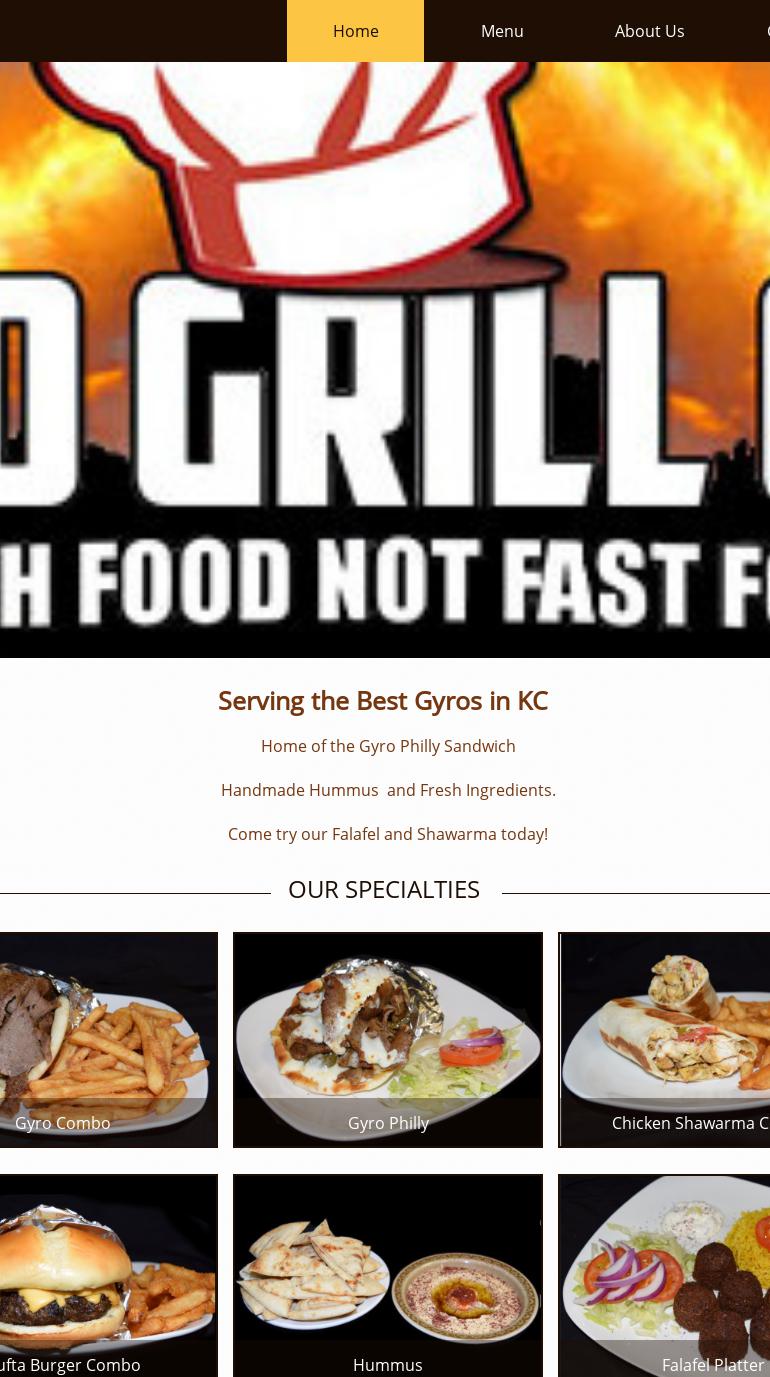Image resolution: width=770 pixels, height=1377 pixels.
Task: Select the Chicken Shawarma tile
Action: 665,1040
